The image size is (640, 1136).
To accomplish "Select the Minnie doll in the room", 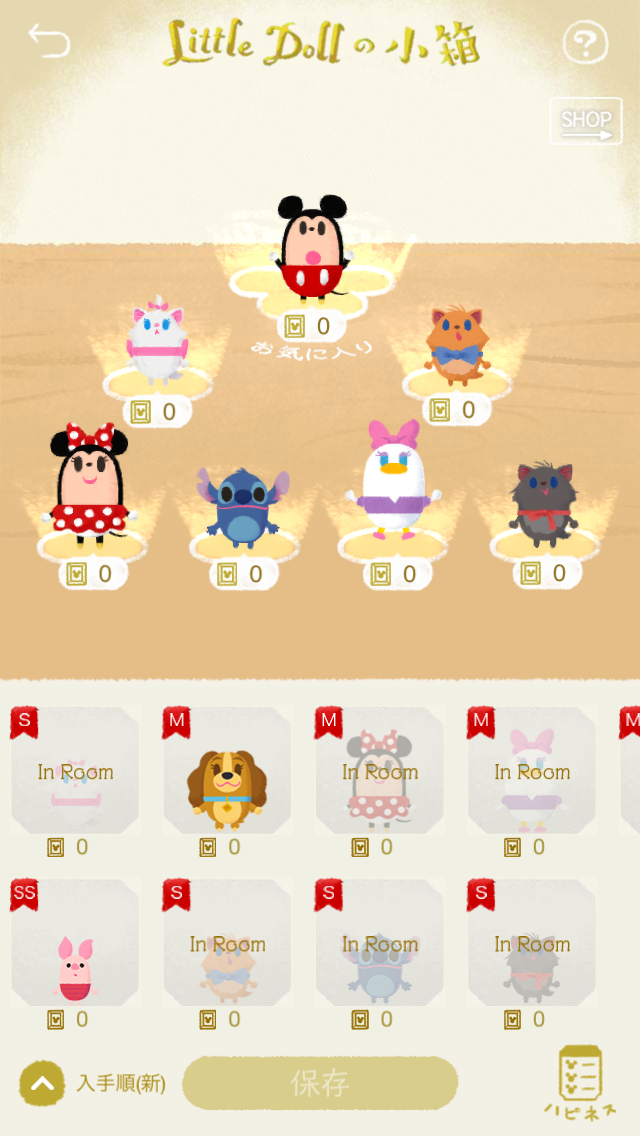I will tap(90, 485).
